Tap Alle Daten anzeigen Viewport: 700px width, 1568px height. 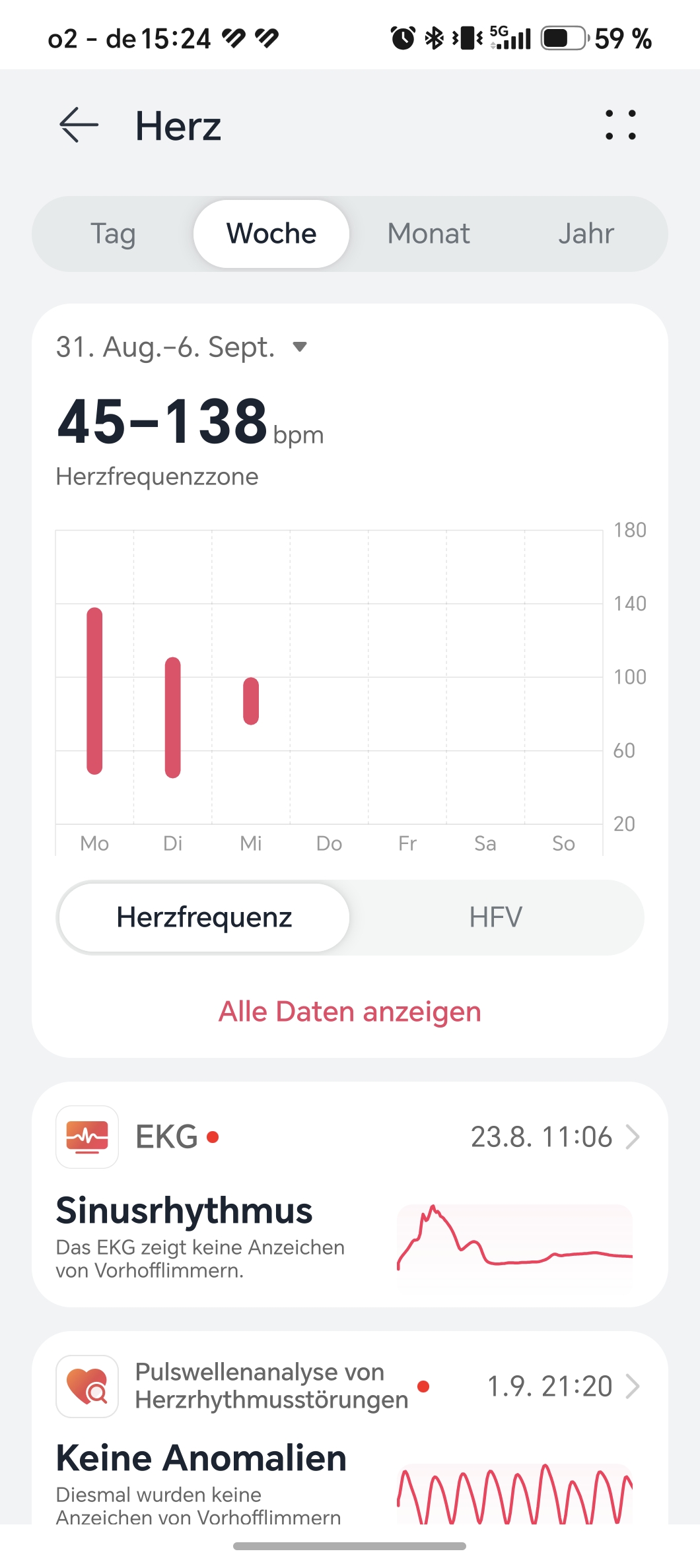click(x=350, y=1012)
